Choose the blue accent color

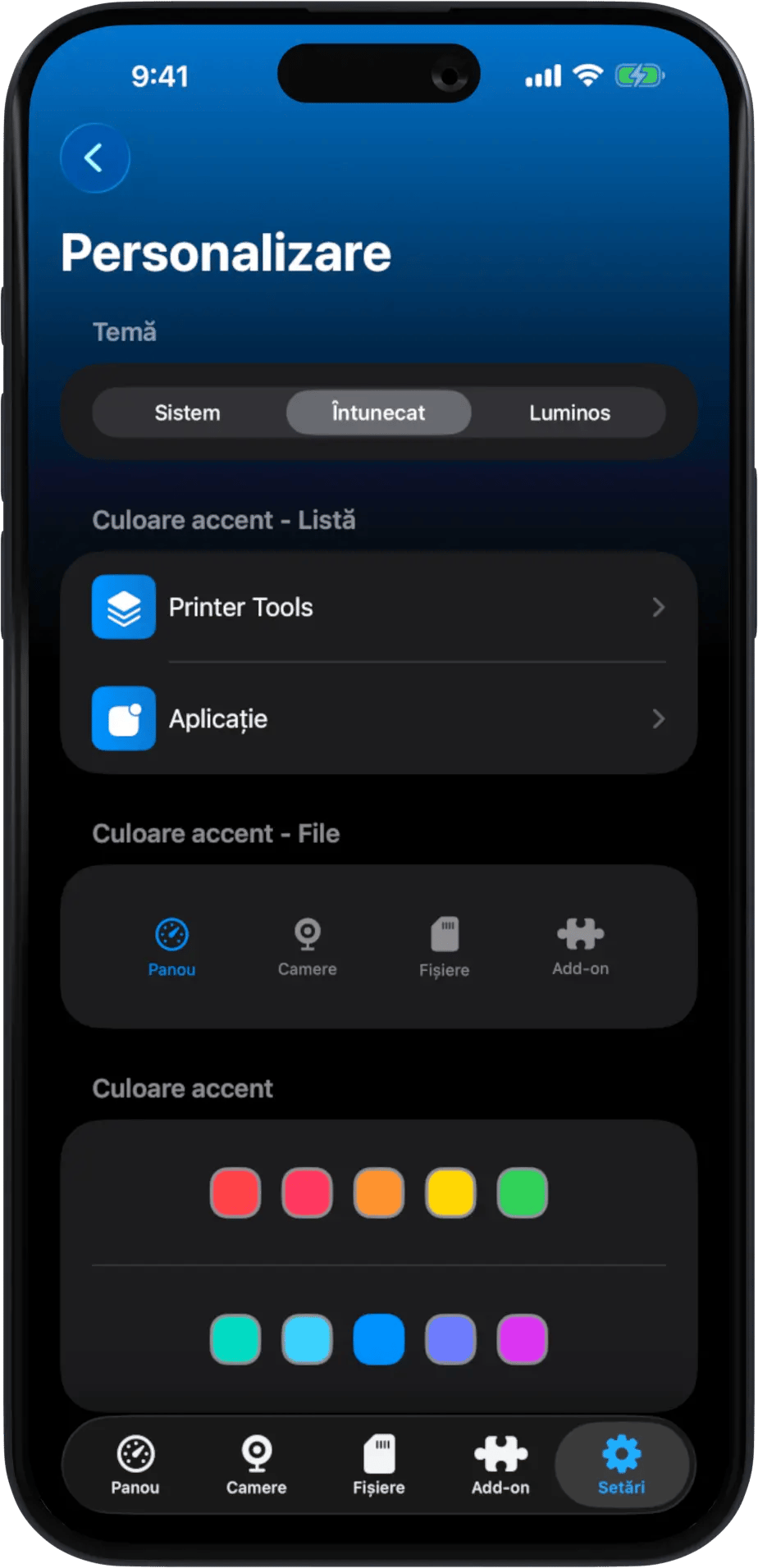(379, 1339)
